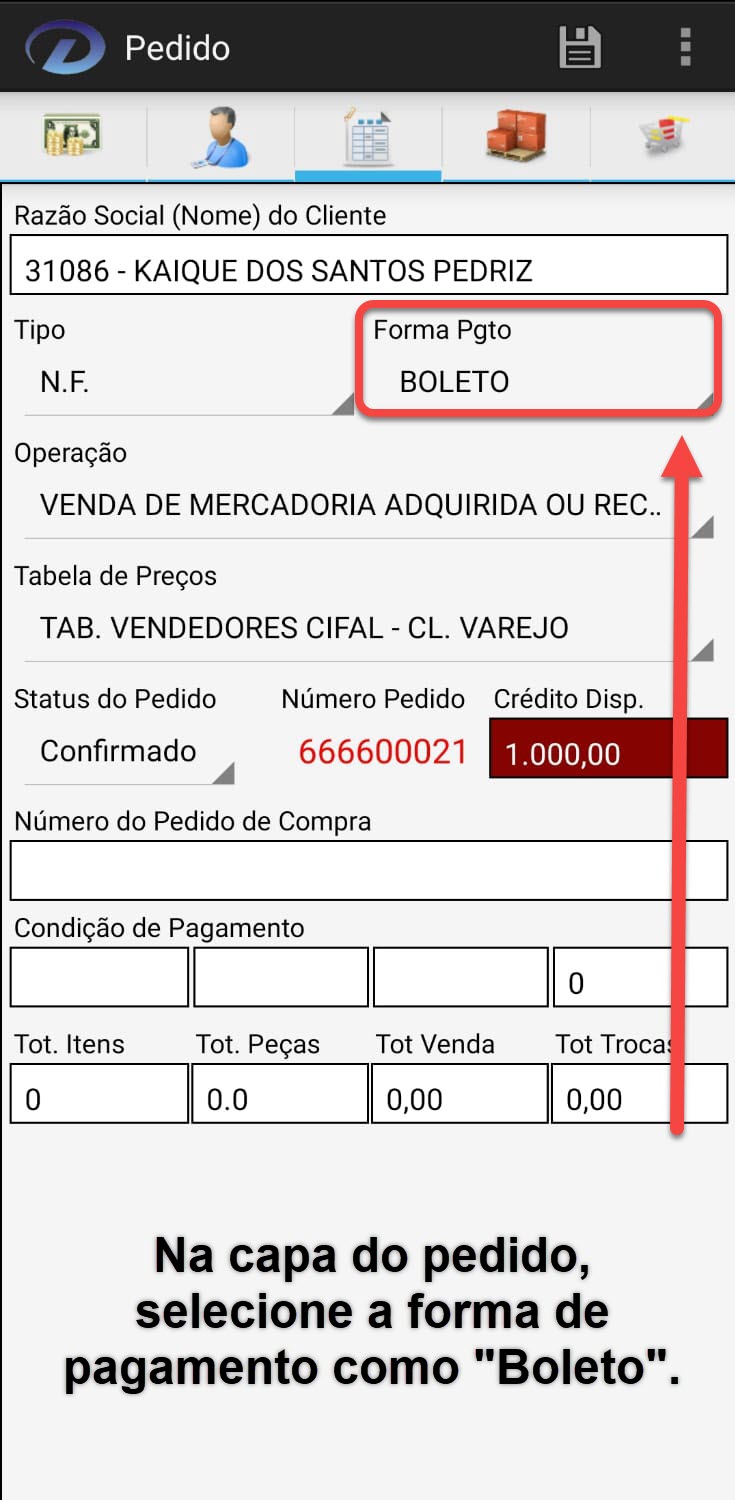The height and width of the screenshot is (1500, 735).
Task: Expand the Operação dropdown
Action: click(368, 505)
